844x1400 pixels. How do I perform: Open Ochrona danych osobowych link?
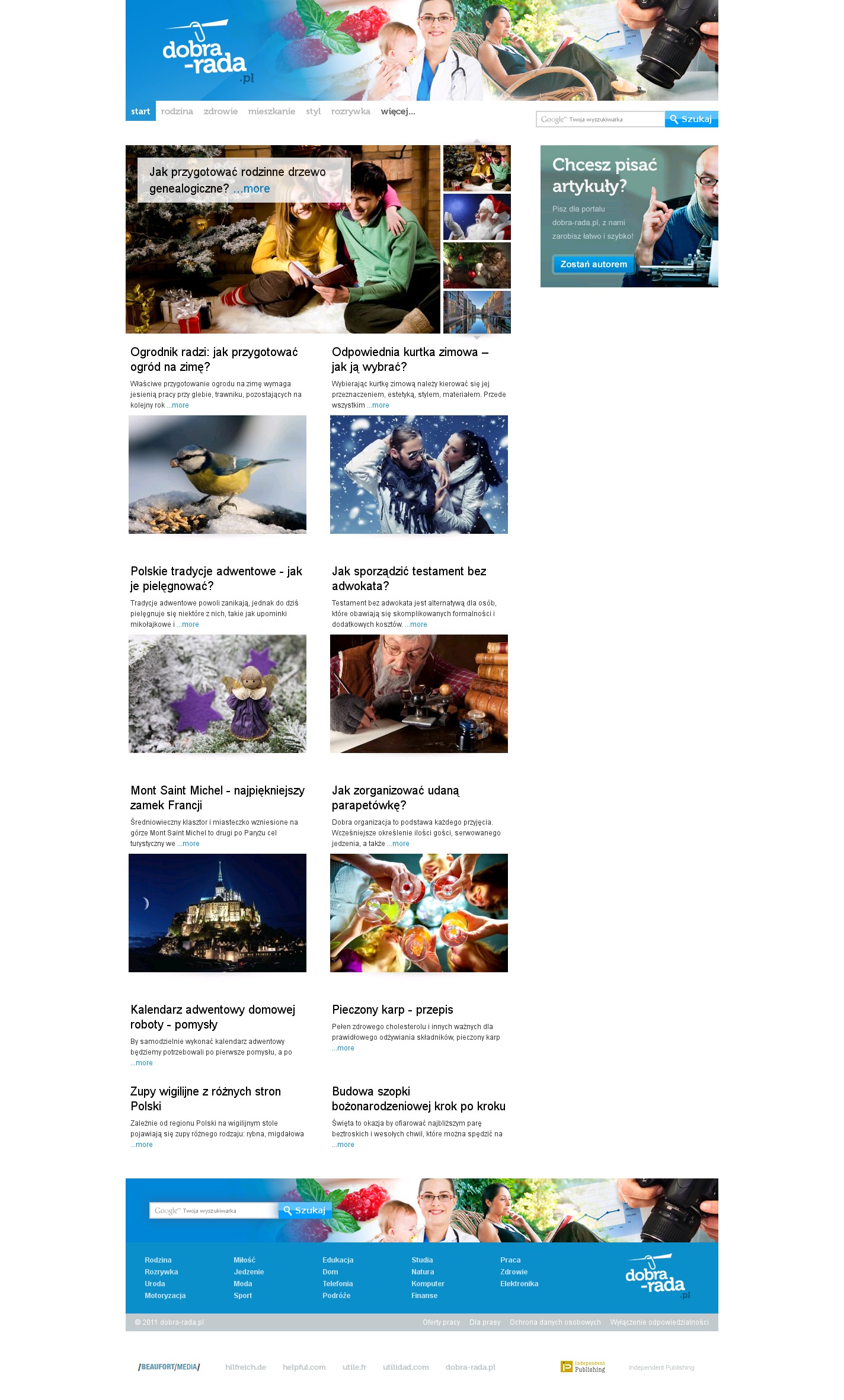point(555,1322)
